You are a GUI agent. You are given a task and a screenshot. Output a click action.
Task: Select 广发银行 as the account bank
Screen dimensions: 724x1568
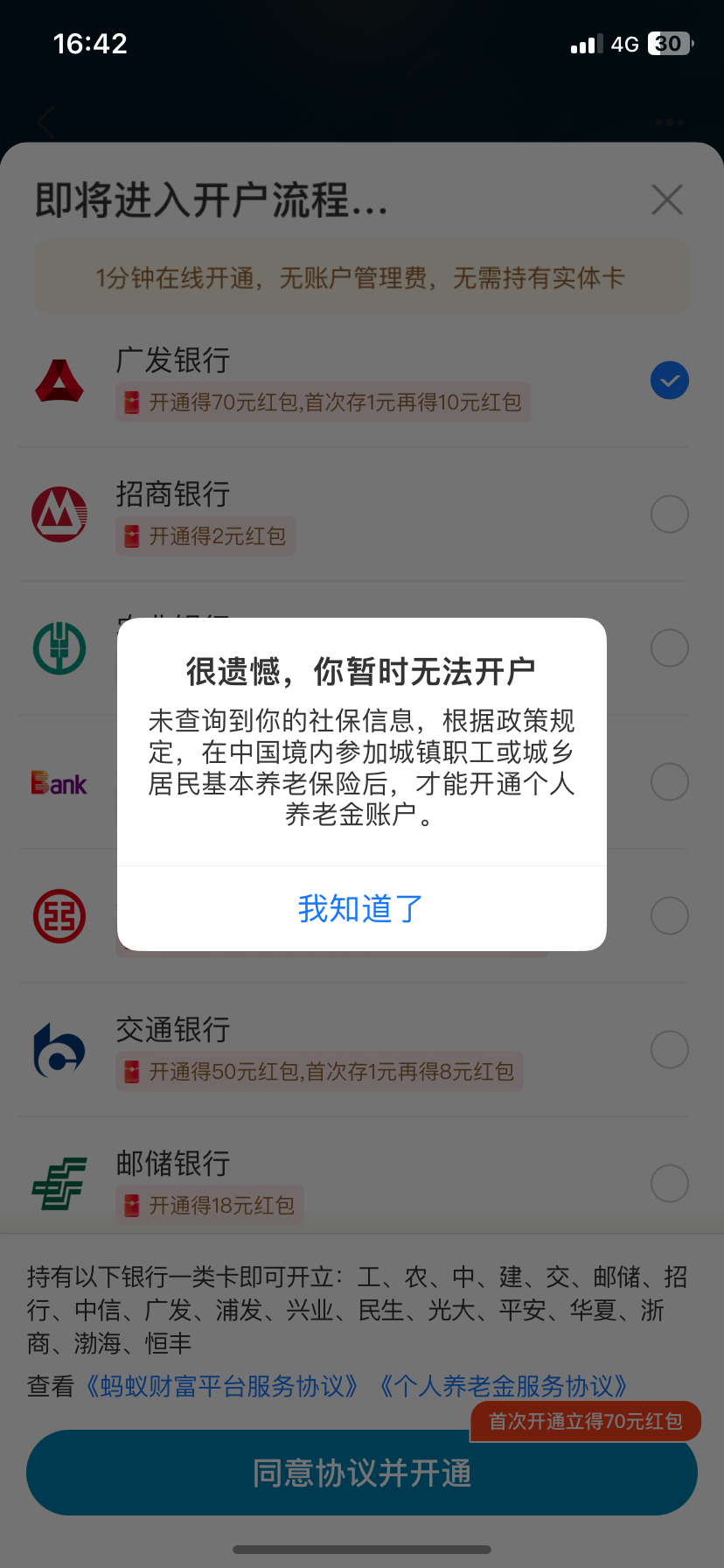[669, 381]
